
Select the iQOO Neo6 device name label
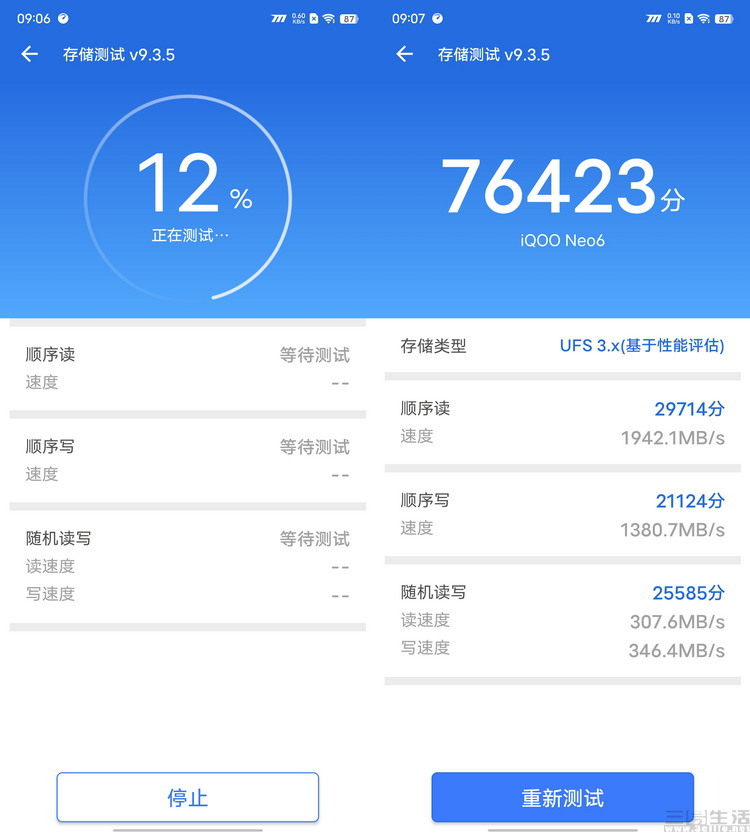pos(561,240)
